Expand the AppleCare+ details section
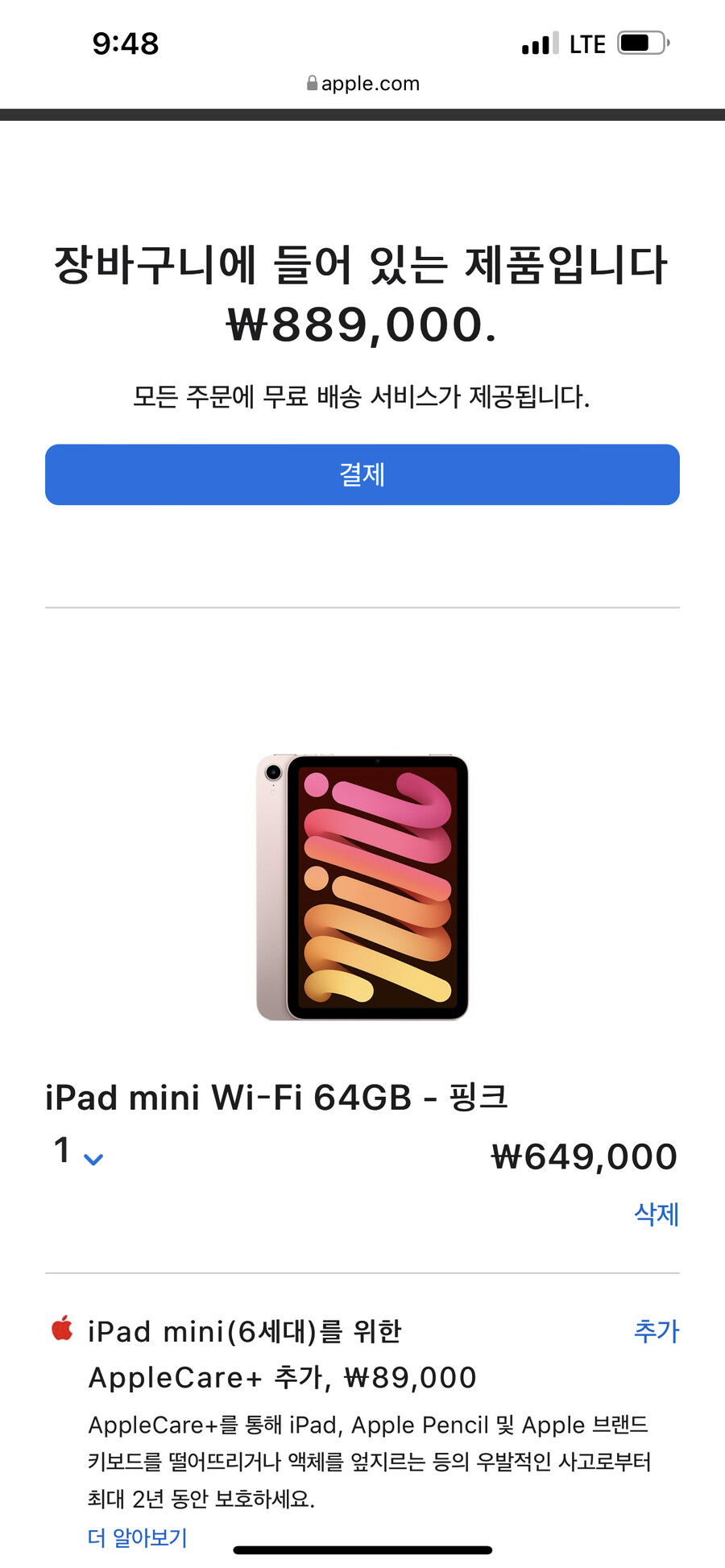Viewport: 725px width, 1568px height. coord(137,1537)
